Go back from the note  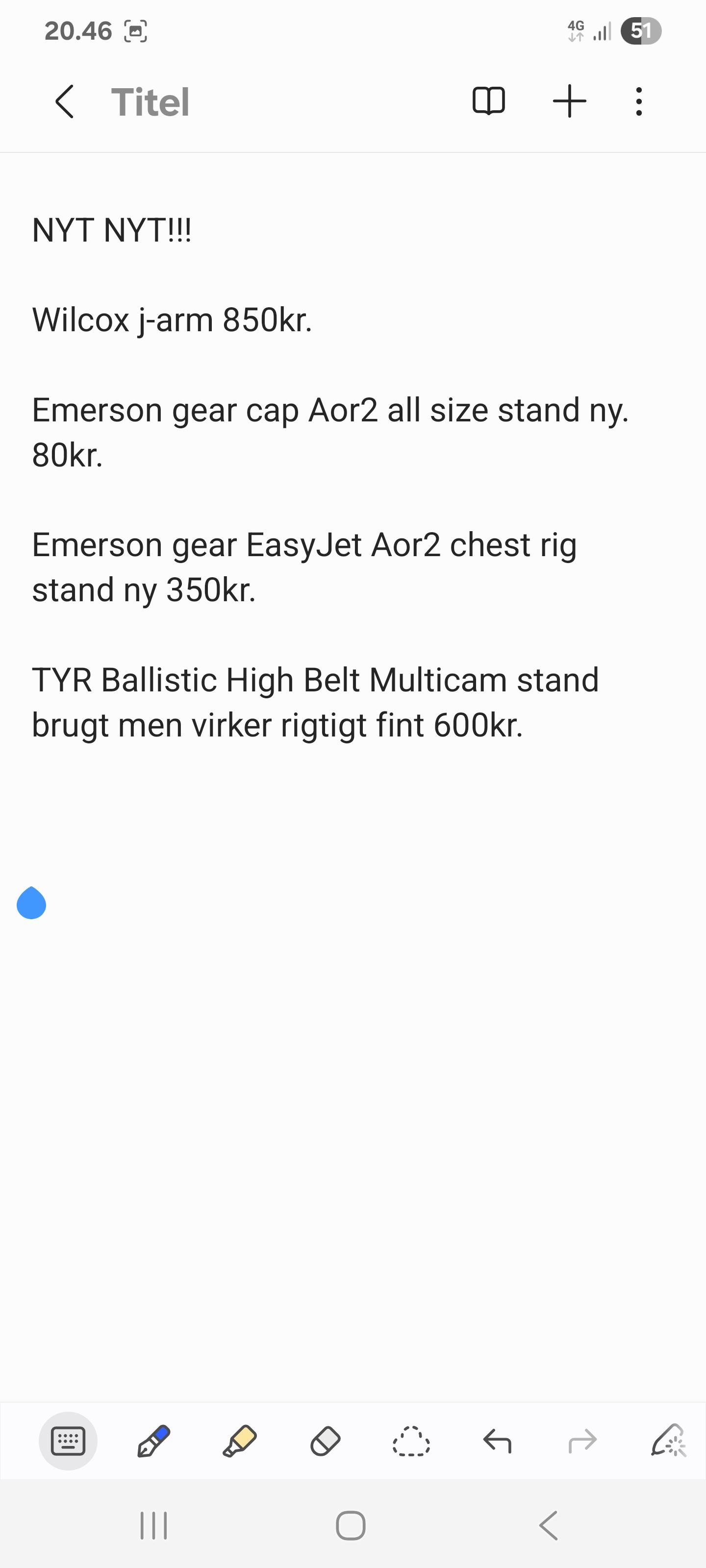65,101
